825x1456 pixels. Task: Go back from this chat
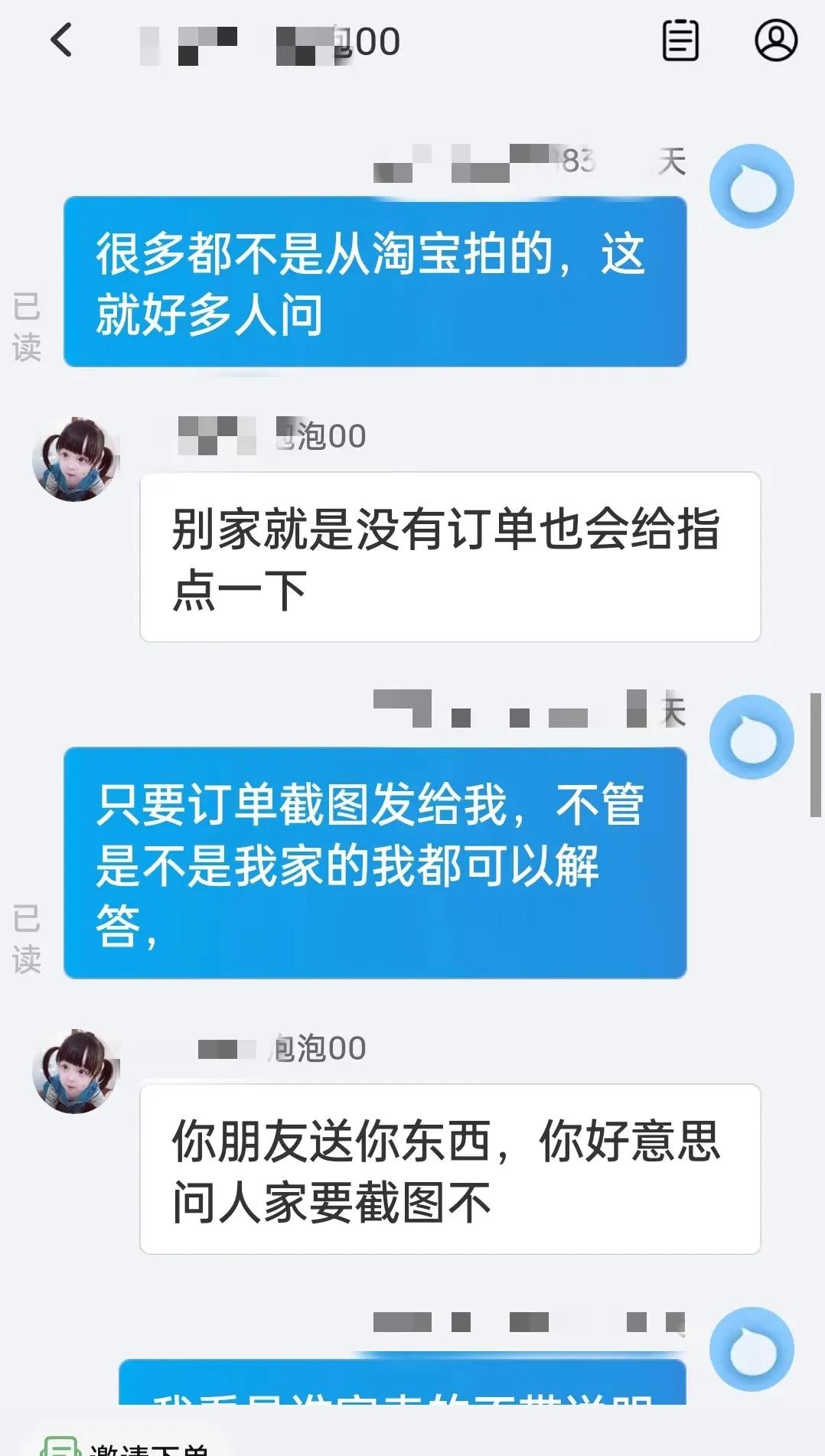pyautogui.click(x=62, y=40)
